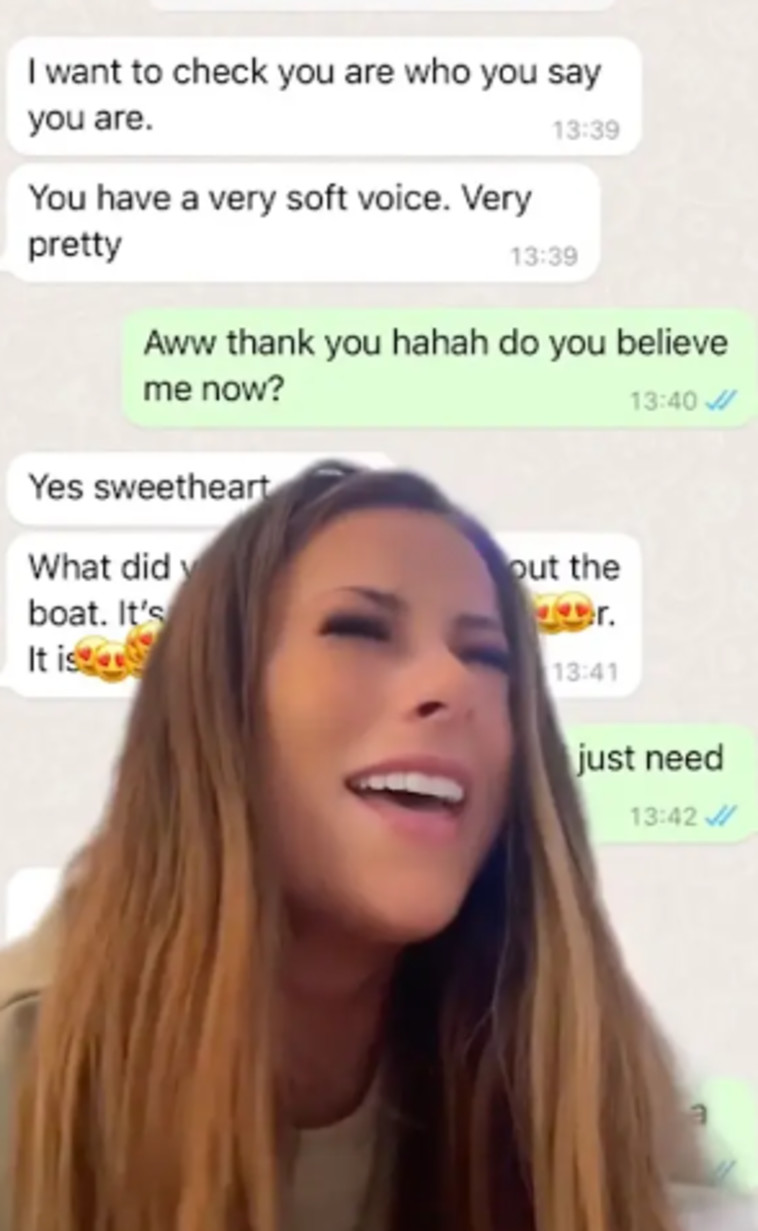Click the partial message bubble at bottom left
Viewport: 758px width, 1231px height.
pyautogui.click(x=20, y=890)
